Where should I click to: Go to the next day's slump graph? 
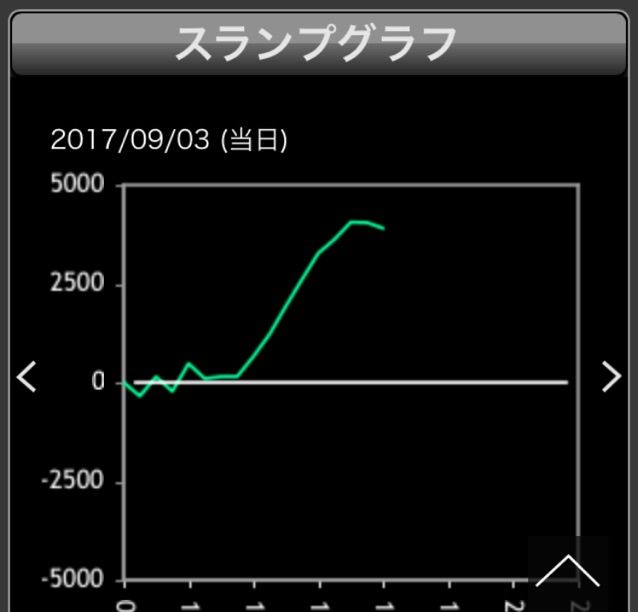tap(612, 376)
